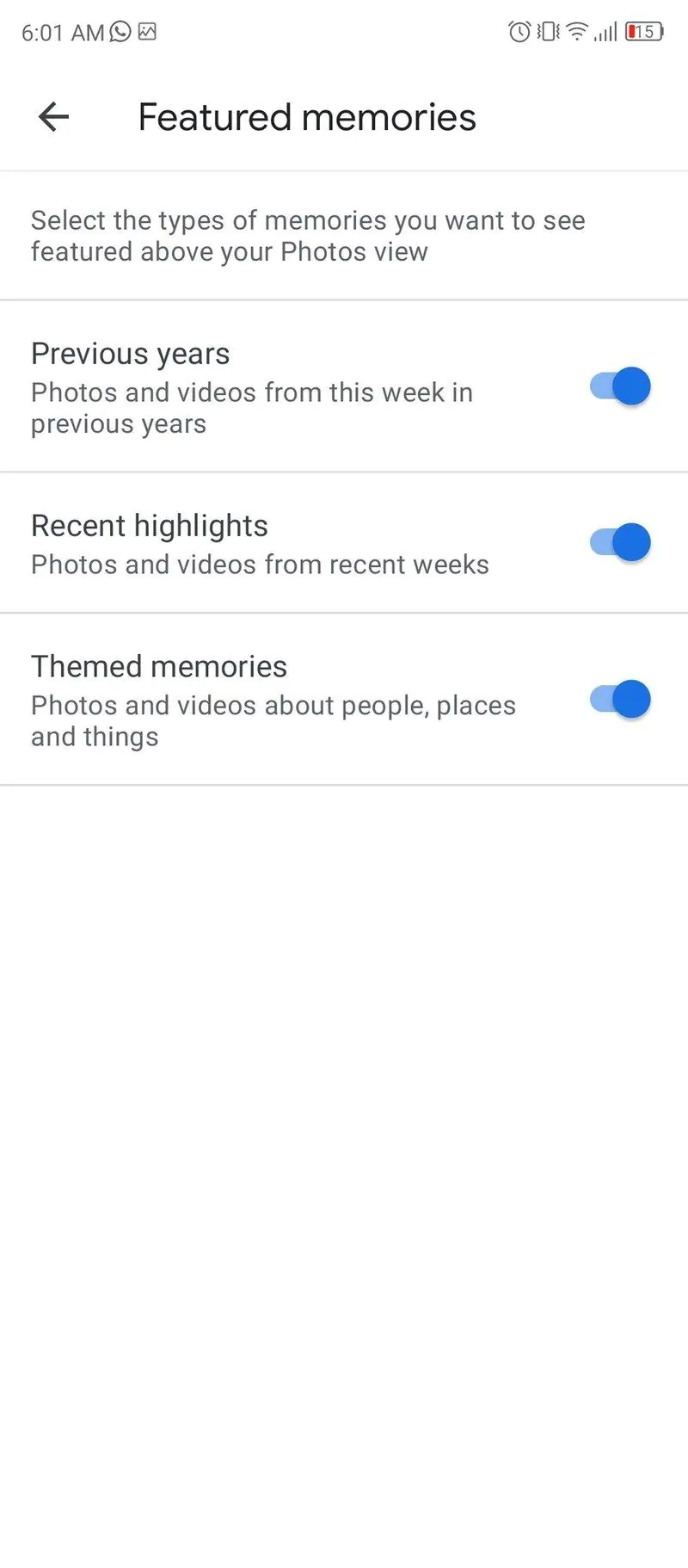This screenshot has width=688, height=1568.
Task: Tap the screenshot notification icon in status bar
Action: tap(148, 32)
